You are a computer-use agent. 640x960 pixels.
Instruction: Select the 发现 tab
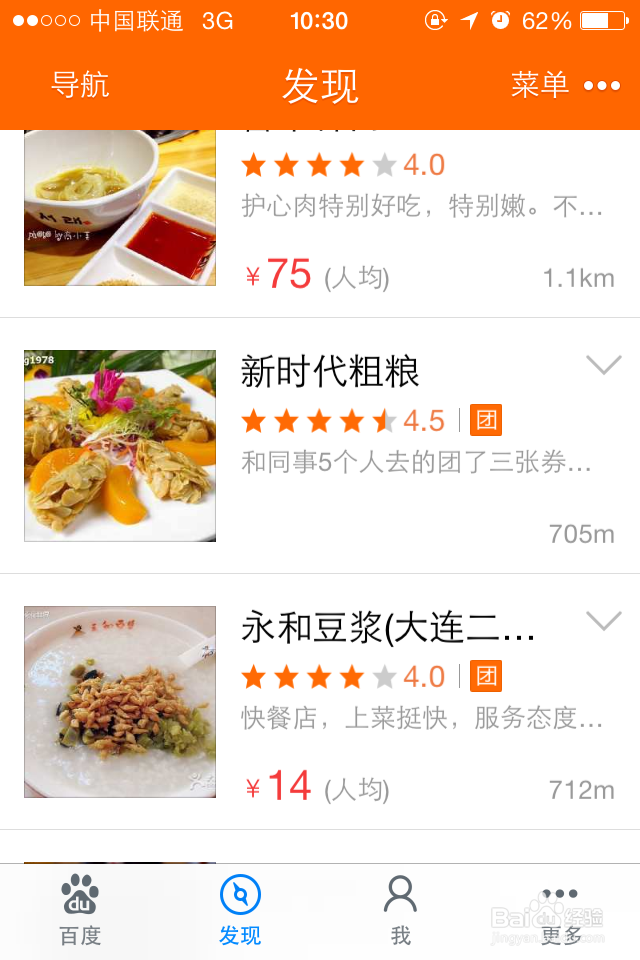[x=240, y=910]
